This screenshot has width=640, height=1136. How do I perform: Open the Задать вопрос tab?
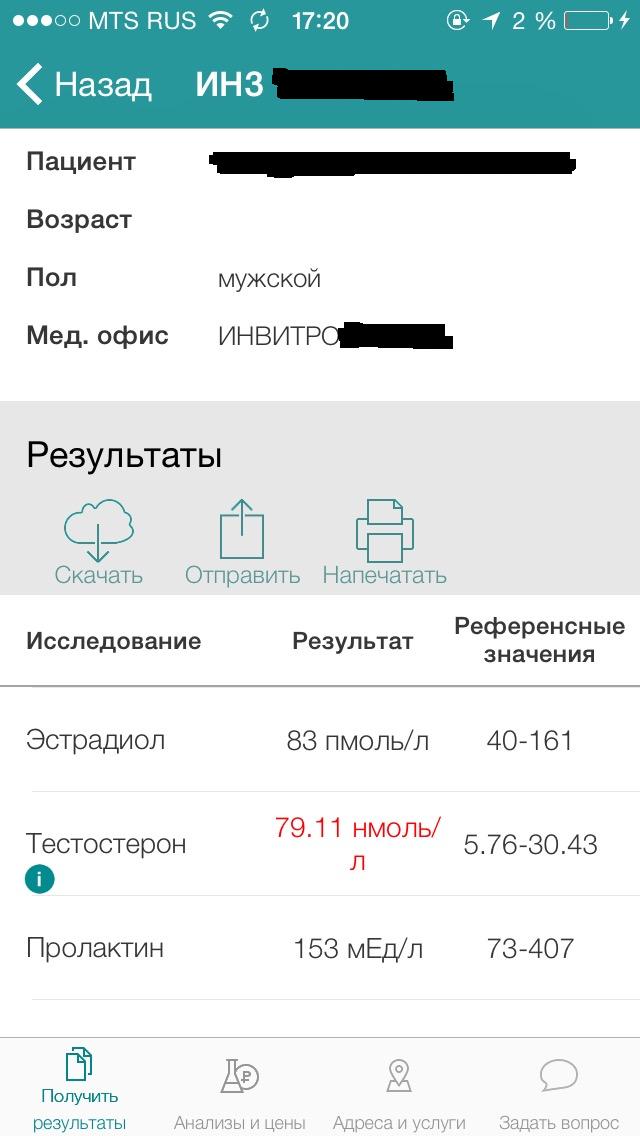click(559, 1089)
